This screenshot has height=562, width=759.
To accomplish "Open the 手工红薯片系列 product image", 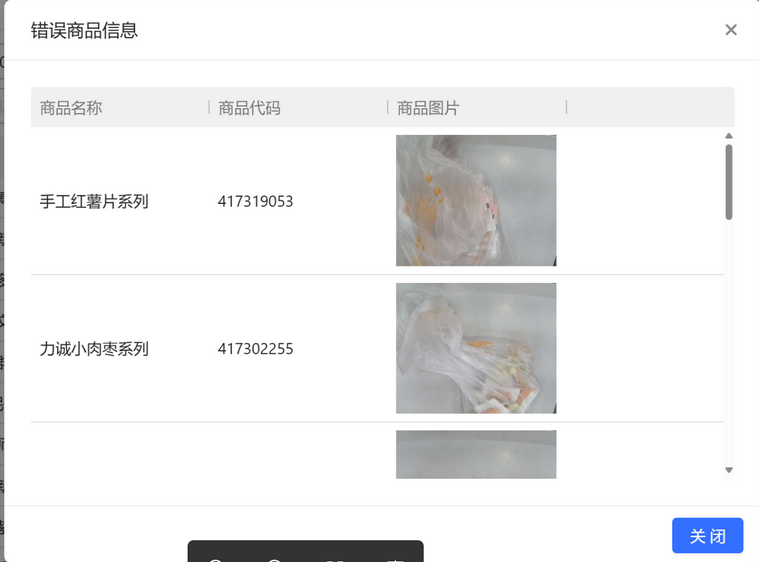I will [476, 201].
